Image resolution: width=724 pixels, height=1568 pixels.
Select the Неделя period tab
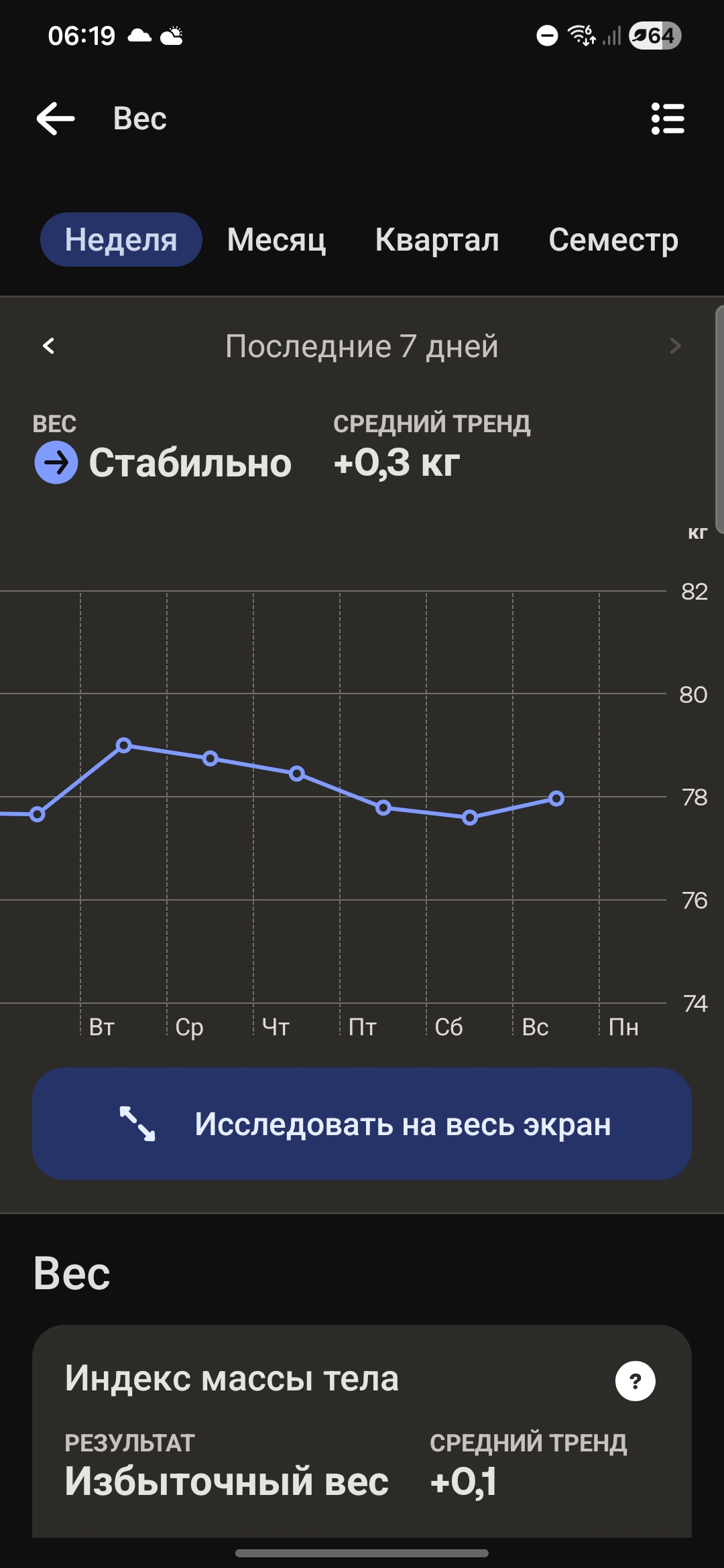click(x=121, y=240)
